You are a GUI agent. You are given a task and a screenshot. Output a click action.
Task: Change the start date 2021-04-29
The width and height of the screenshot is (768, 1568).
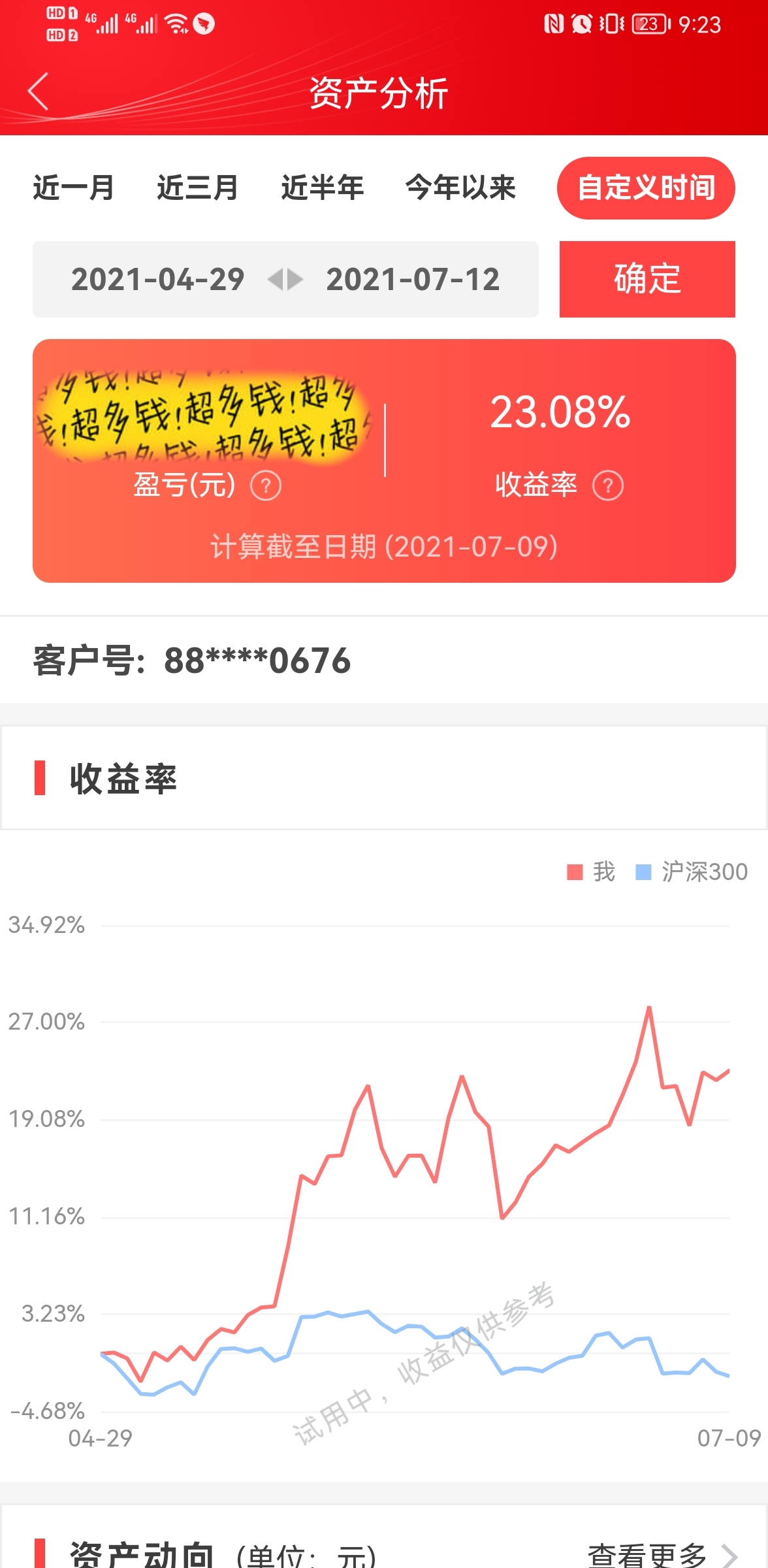[157, 280]
